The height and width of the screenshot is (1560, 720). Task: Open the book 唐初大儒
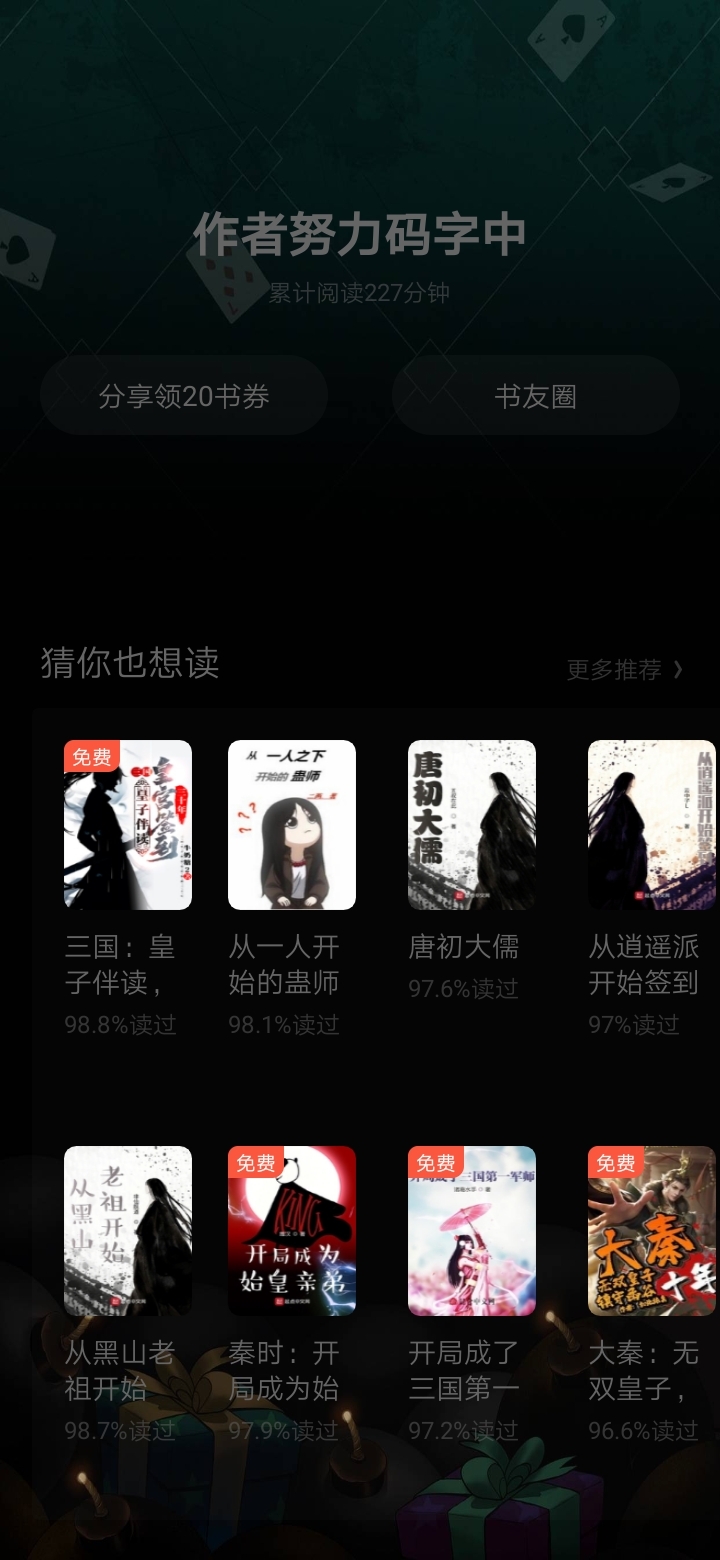click(x=472, y=871)
